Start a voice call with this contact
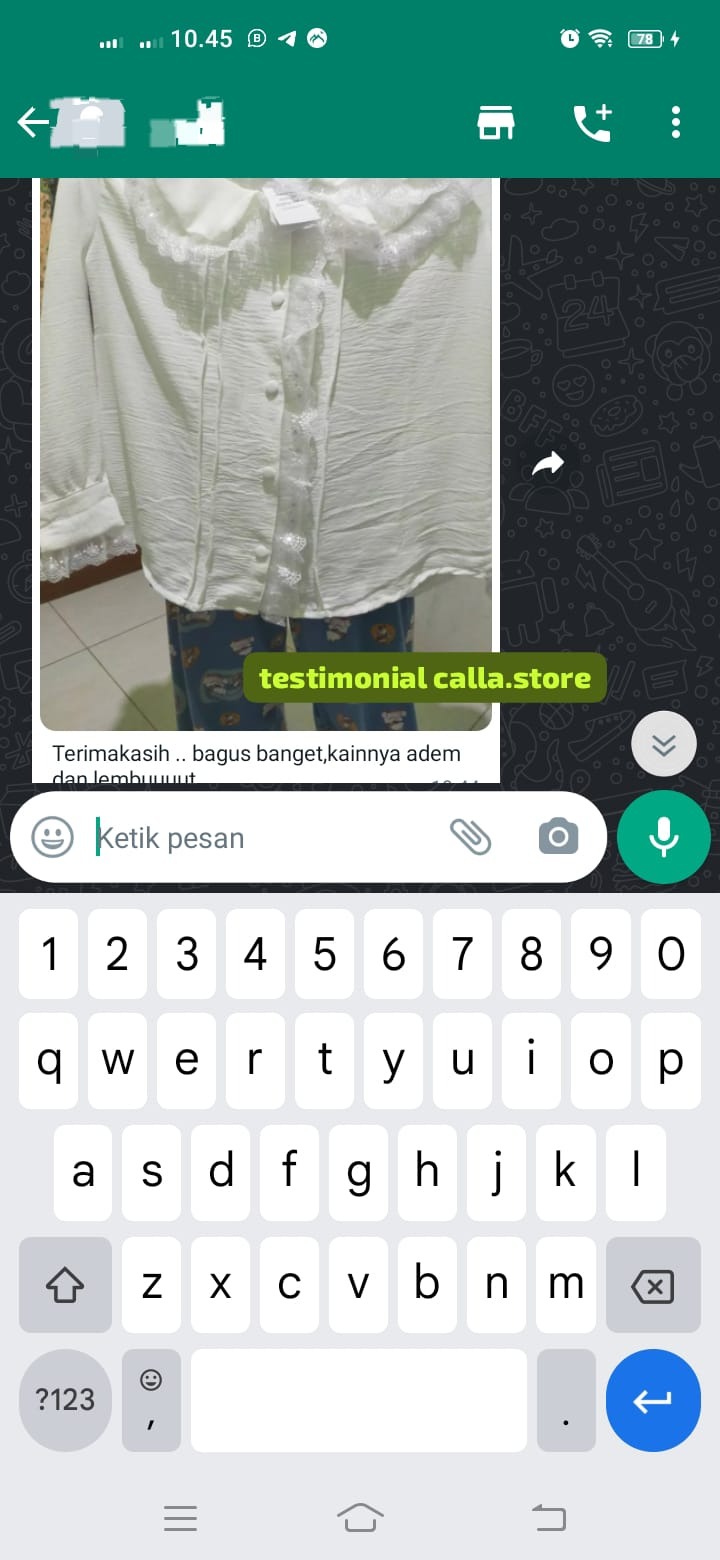 click(591, 123)
